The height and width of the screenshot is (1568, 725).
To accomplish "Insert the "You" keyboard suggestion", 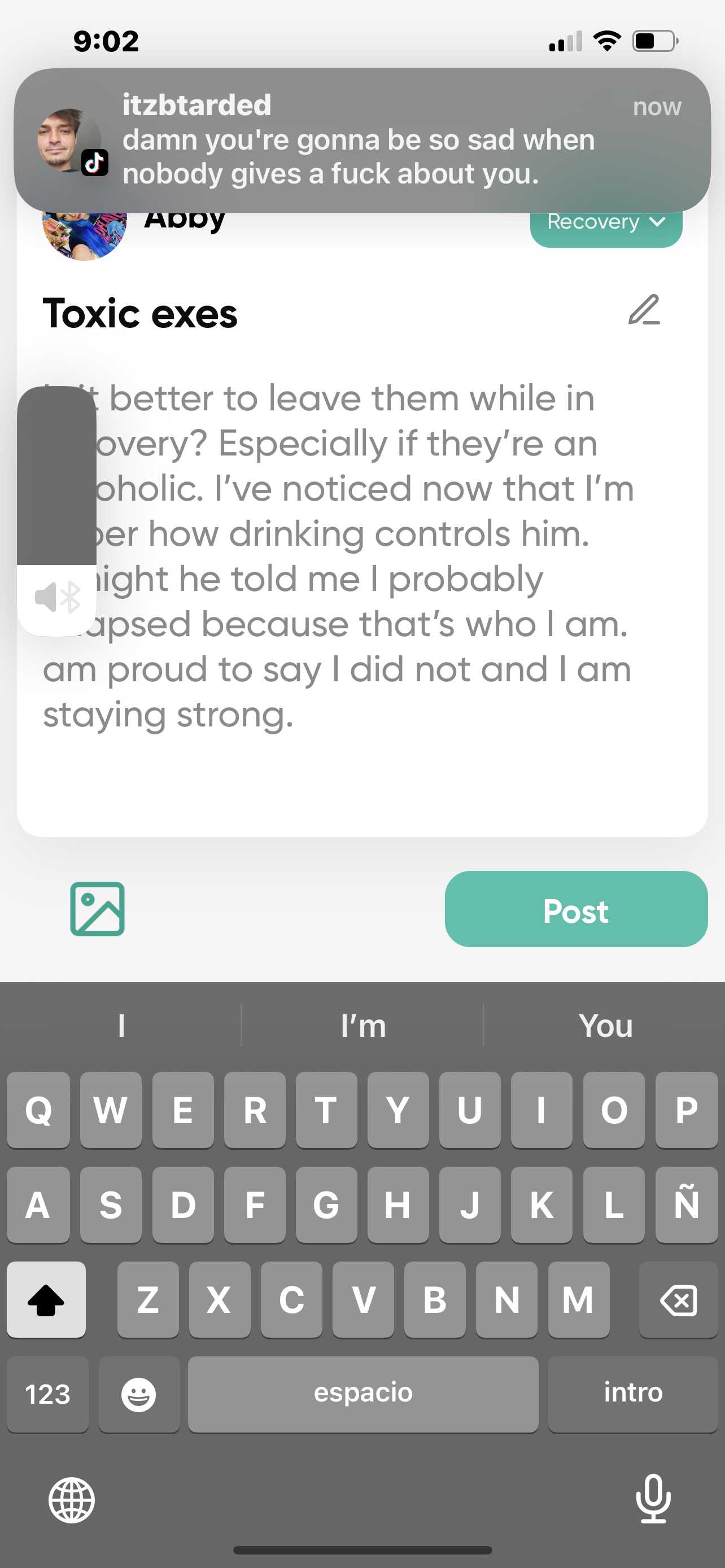I will [x=605, y=1026].
